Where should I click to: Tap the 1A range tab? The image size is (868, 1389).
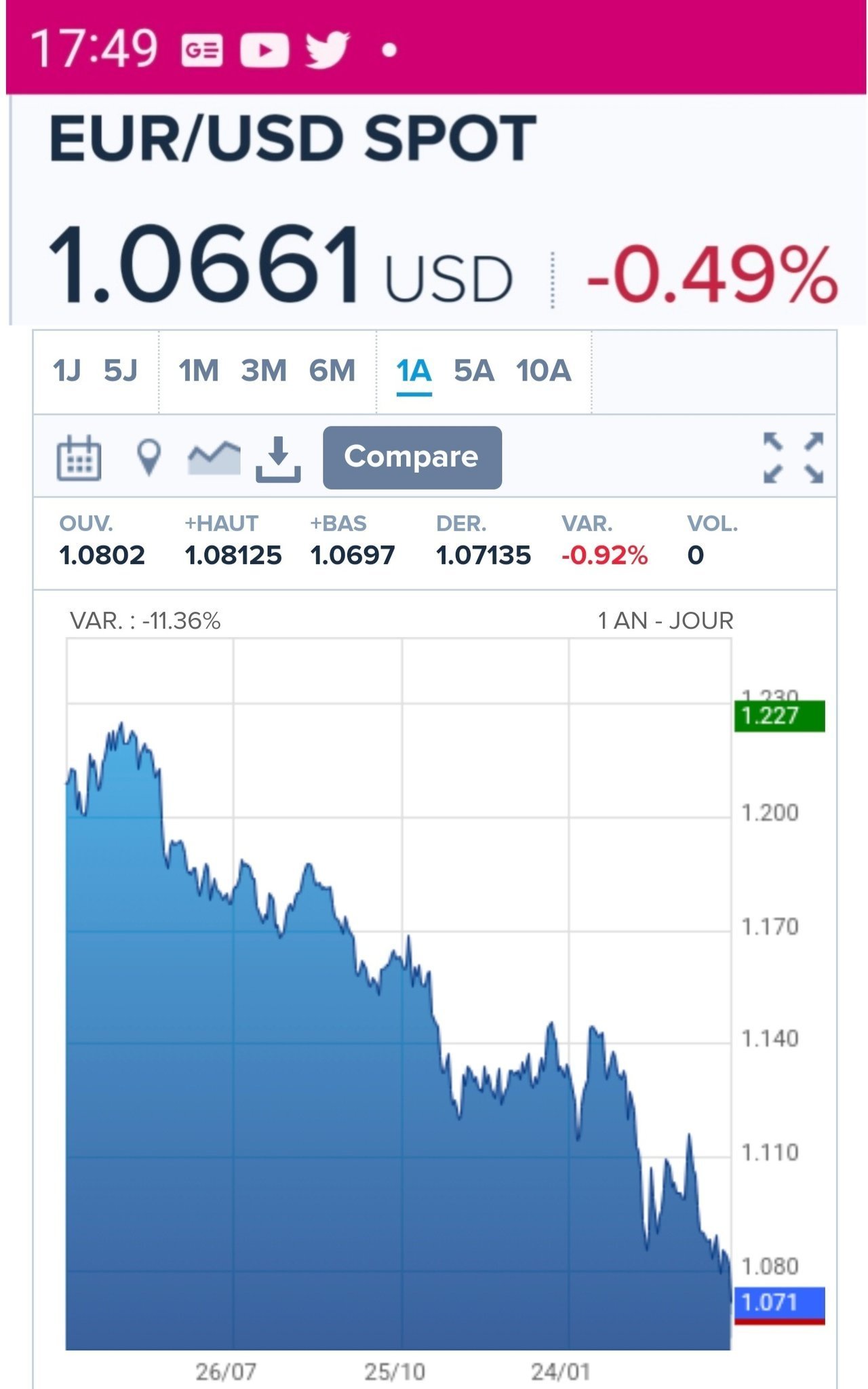click(x=414, y=371)
